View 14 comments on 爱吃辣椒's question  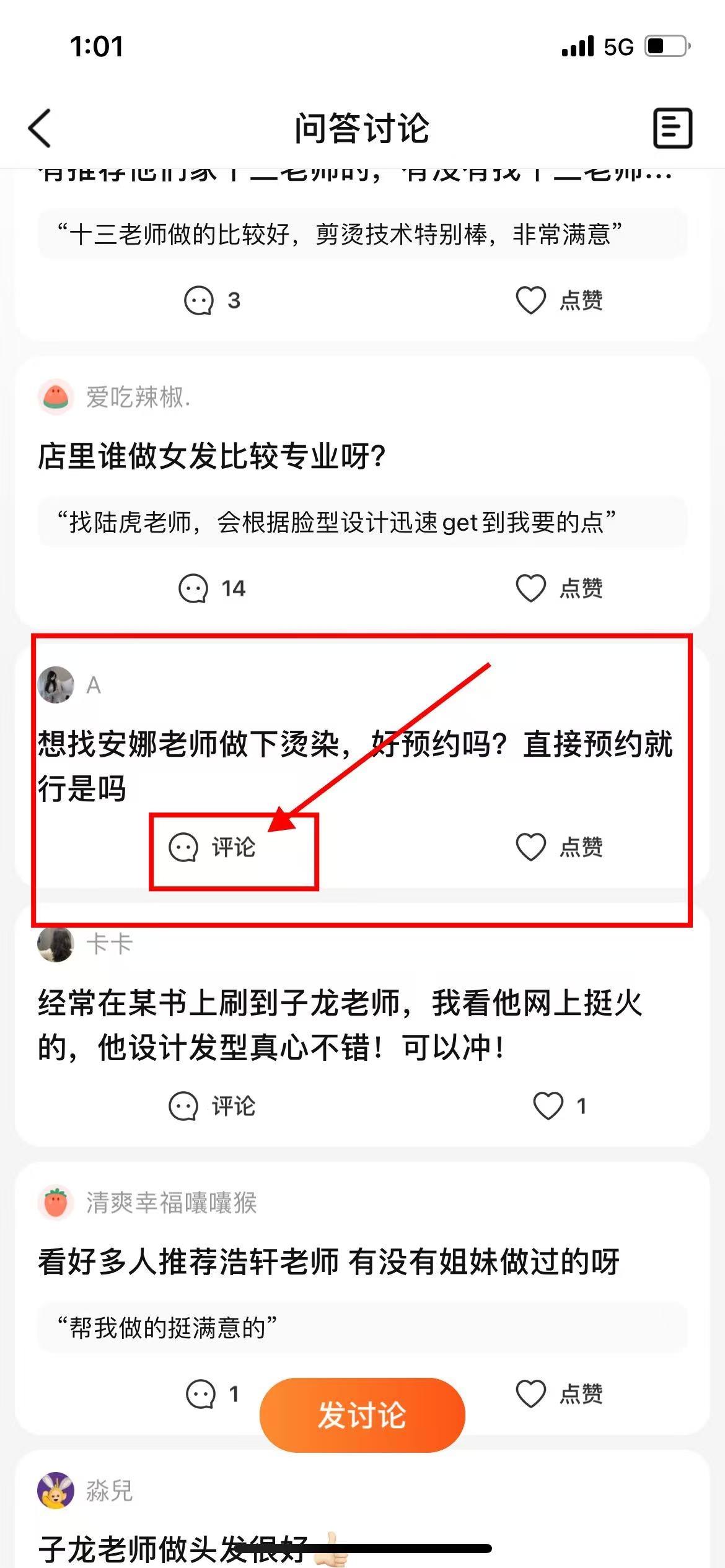(212, 588)
